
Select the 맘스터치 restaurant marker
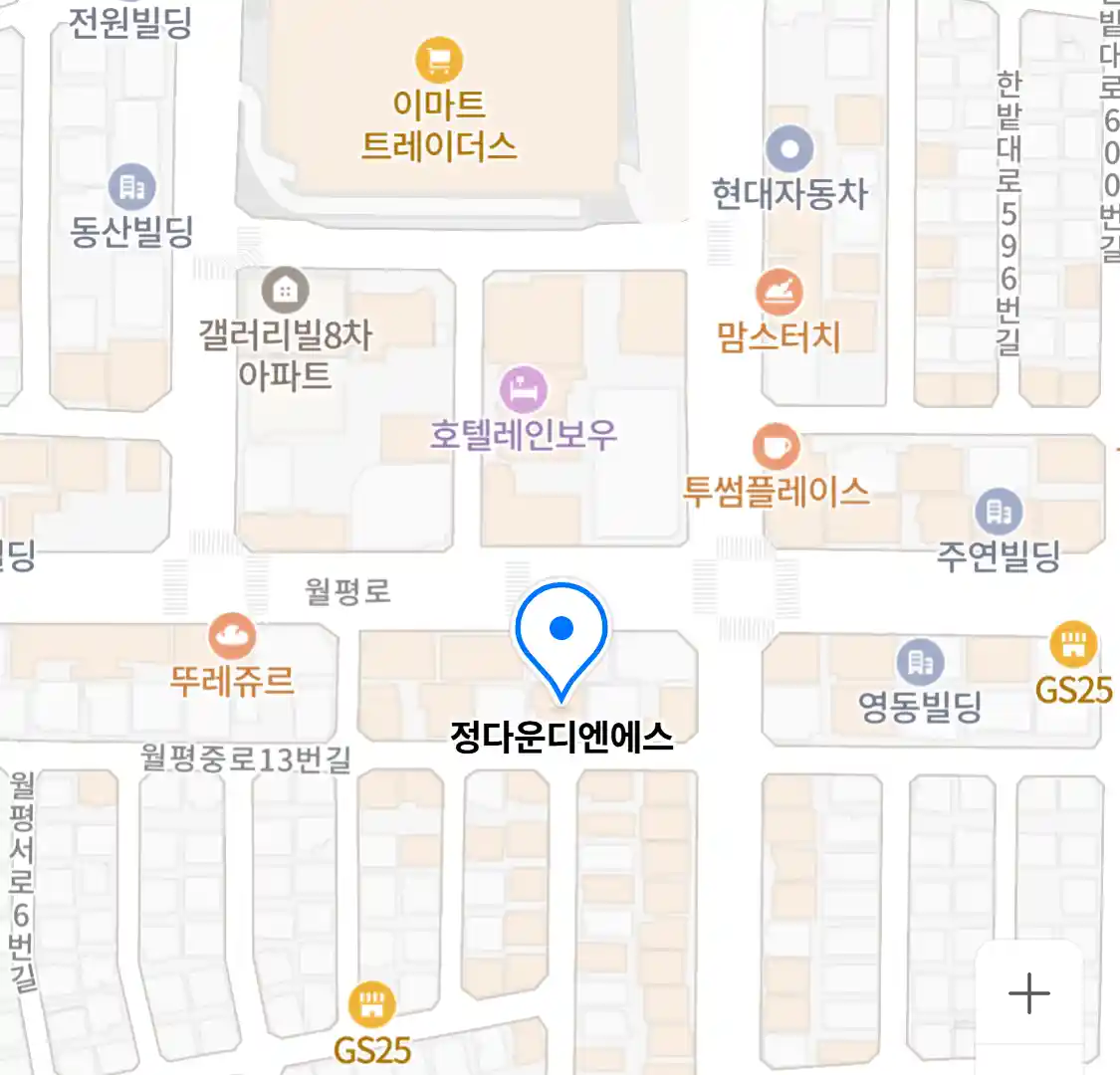[x=780, y=292]
